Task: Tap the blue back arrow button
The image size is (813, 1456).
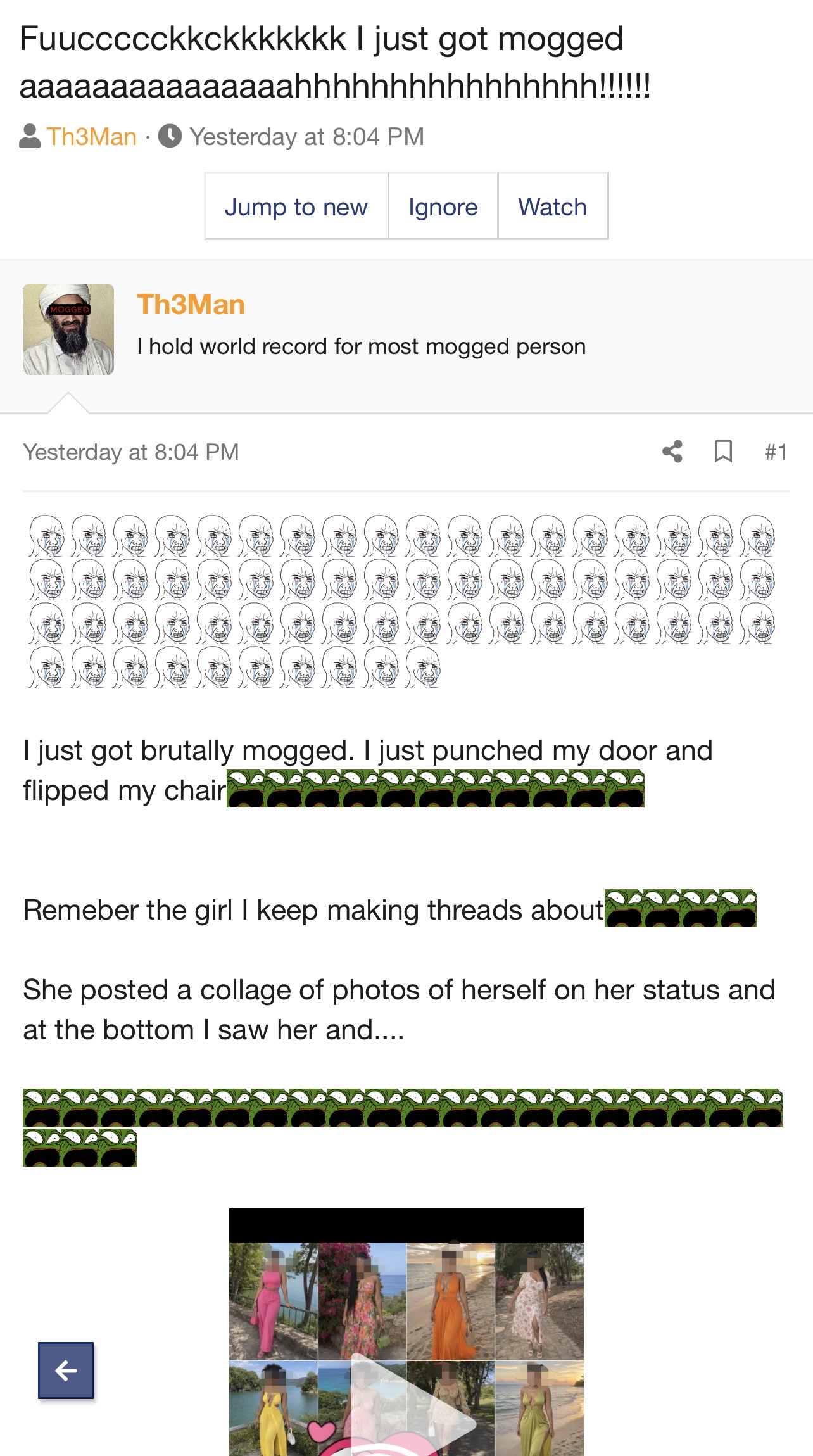Action: (x=66, y=1371)
